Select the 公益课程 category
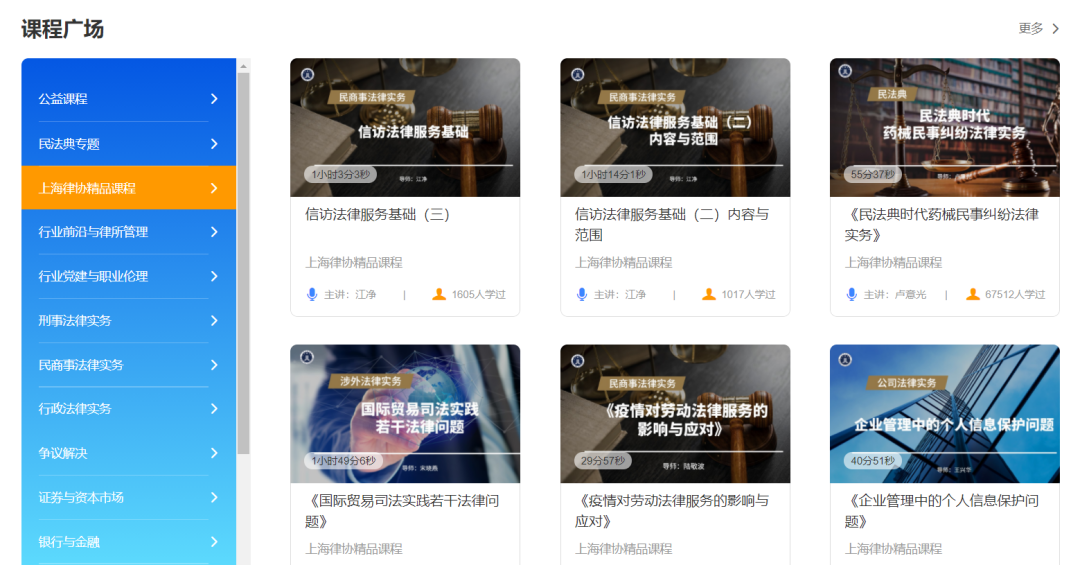1080x565 pixels. [x=128, y=99]
